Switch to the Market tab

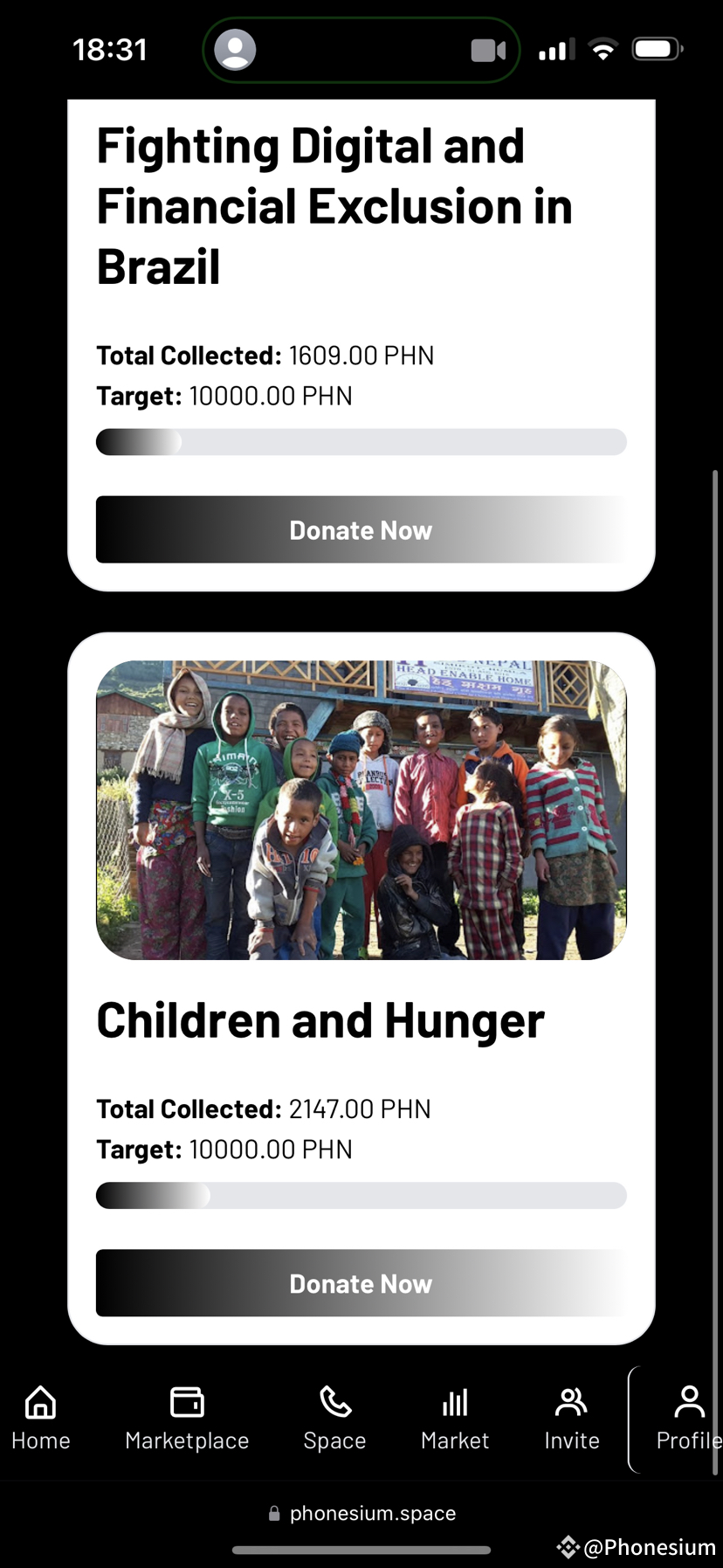455,1419
